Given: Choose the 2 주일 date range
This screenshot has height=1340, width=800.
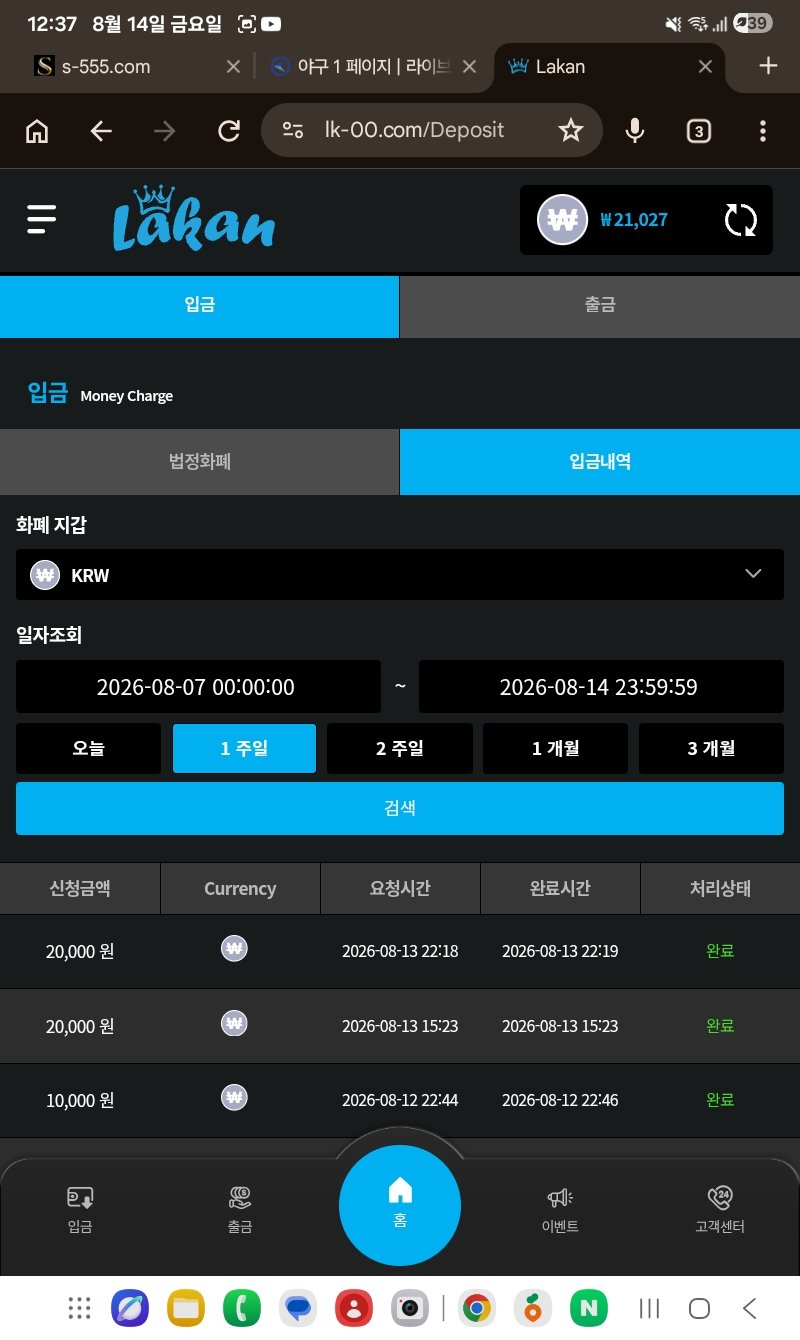Looking at the screenshot, I should (400, 749).
